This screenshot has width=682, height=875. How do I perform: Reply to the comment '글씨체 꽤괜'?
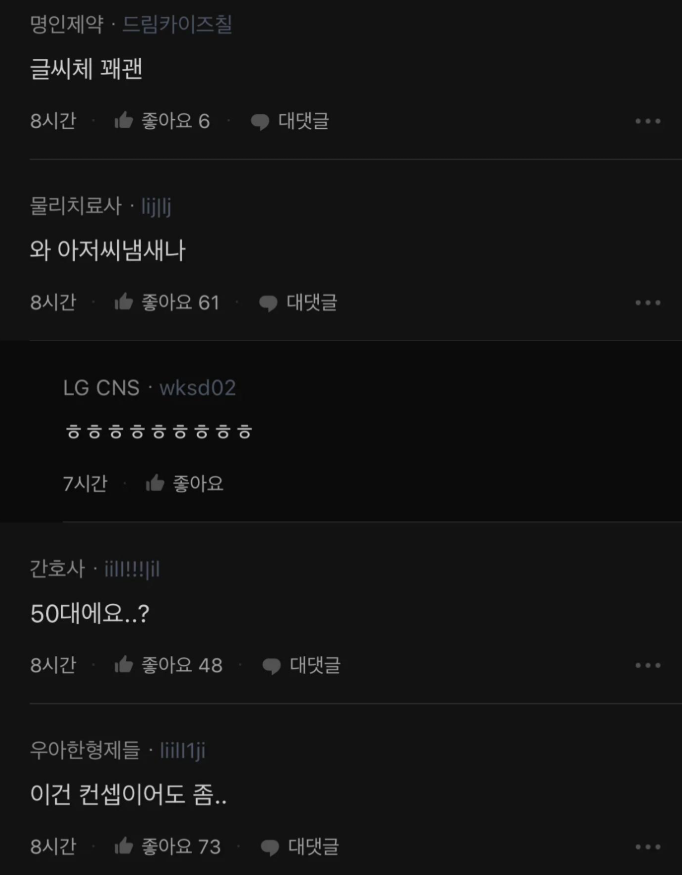(x=289, y=121)
